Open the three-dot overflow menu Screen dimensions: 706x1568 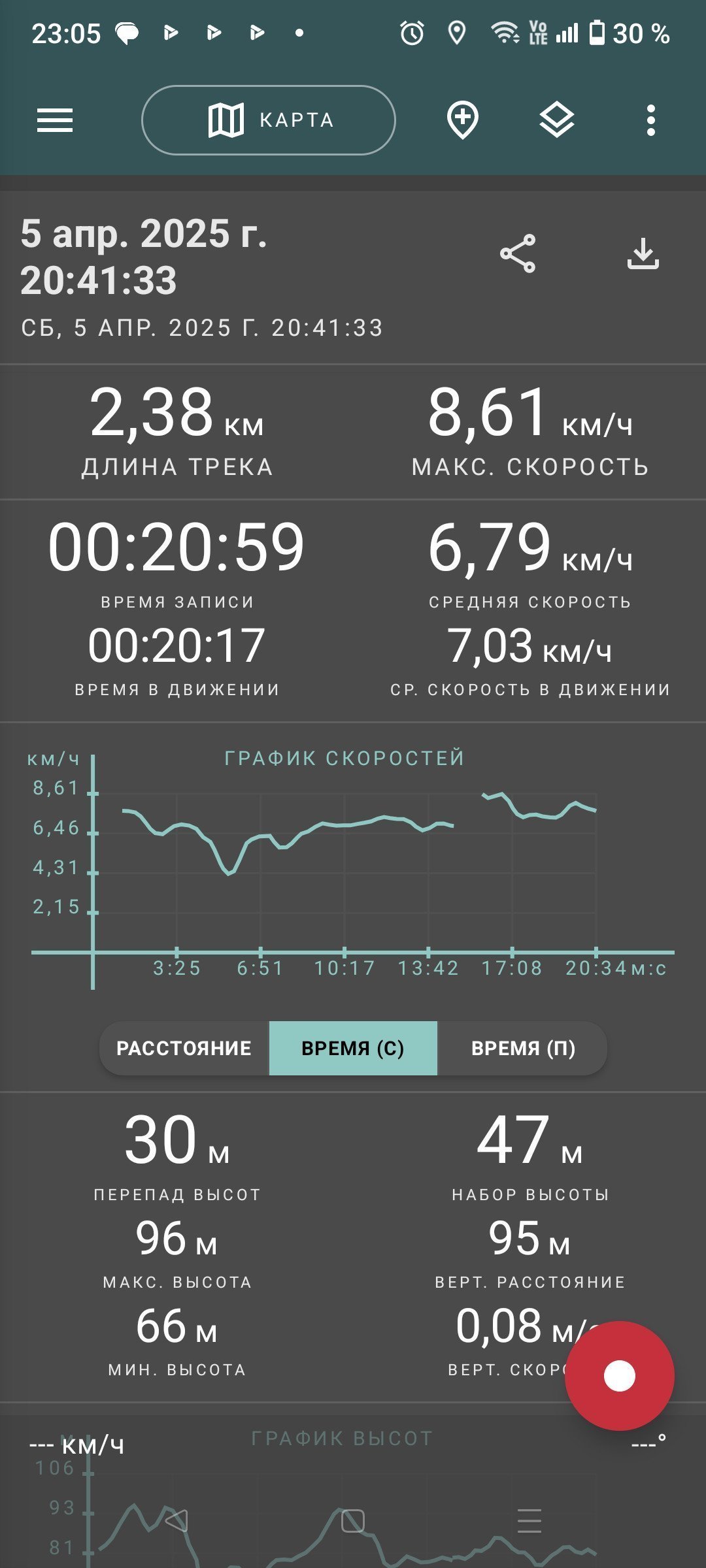point(650,120)
